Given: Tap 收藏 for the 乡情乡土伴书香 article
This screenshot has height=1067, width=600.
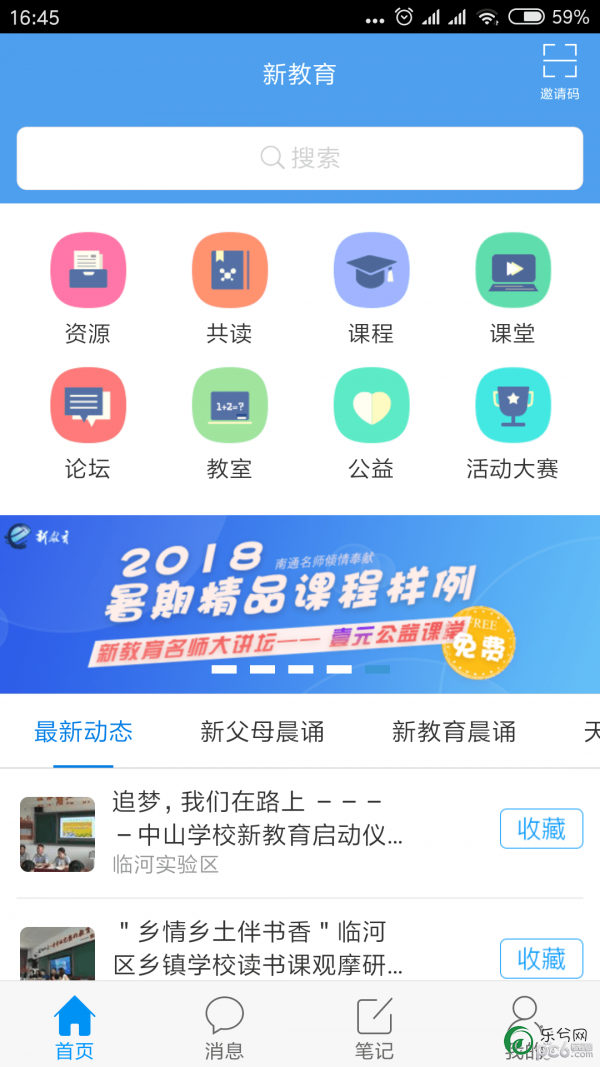Looking at the screenshot, I should tap(541, 959).
